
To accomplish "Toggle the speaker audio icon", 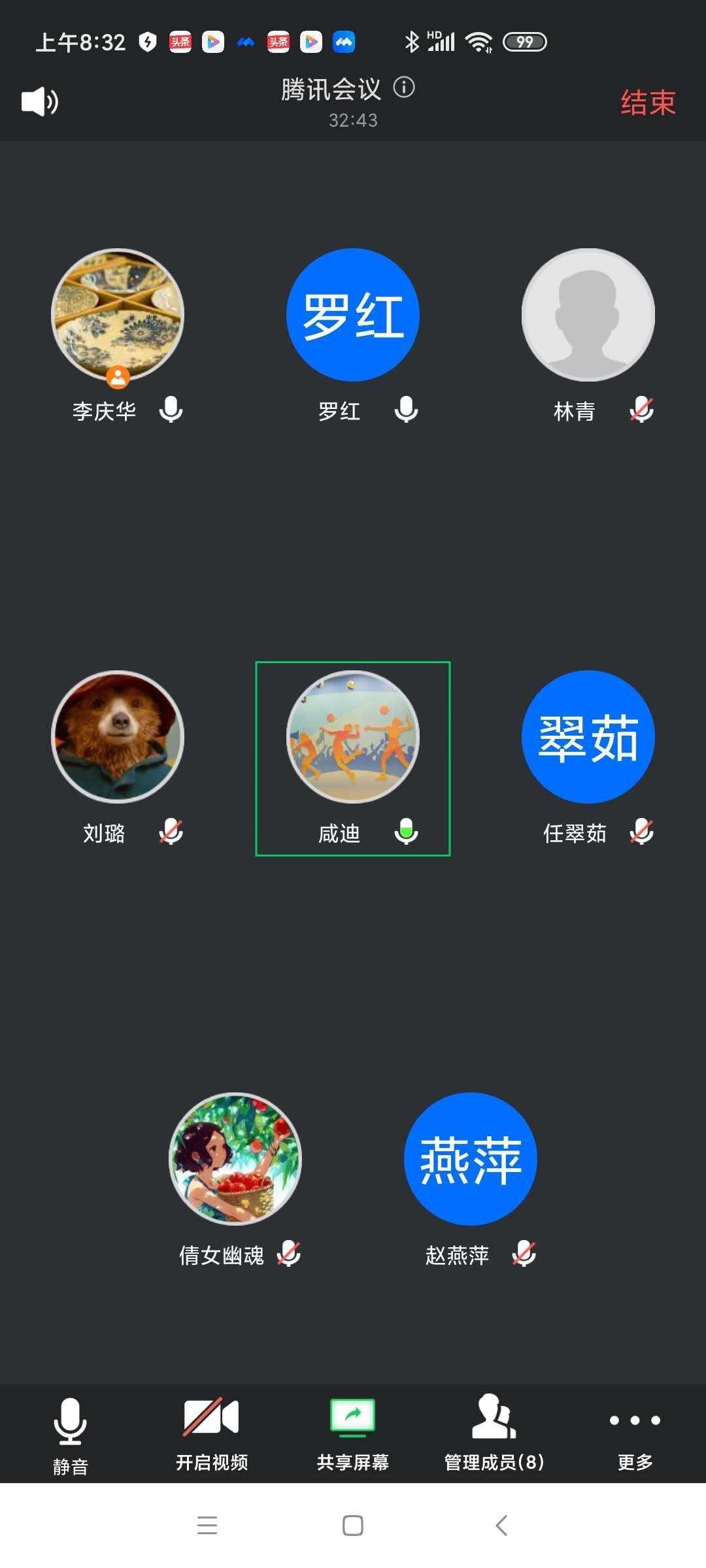I will pos(39,101).
